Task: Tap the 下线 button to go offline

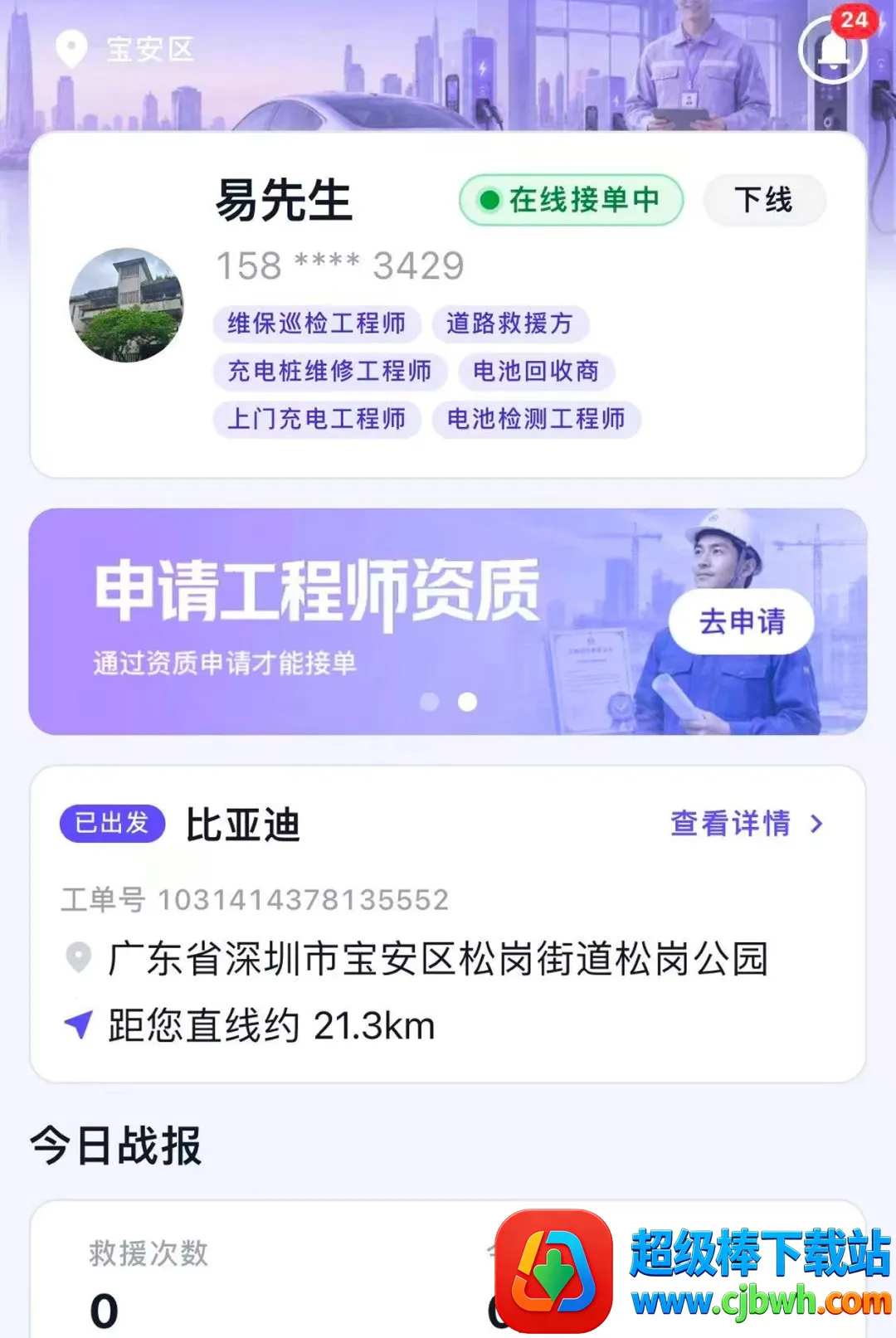Action: (764, 200)
